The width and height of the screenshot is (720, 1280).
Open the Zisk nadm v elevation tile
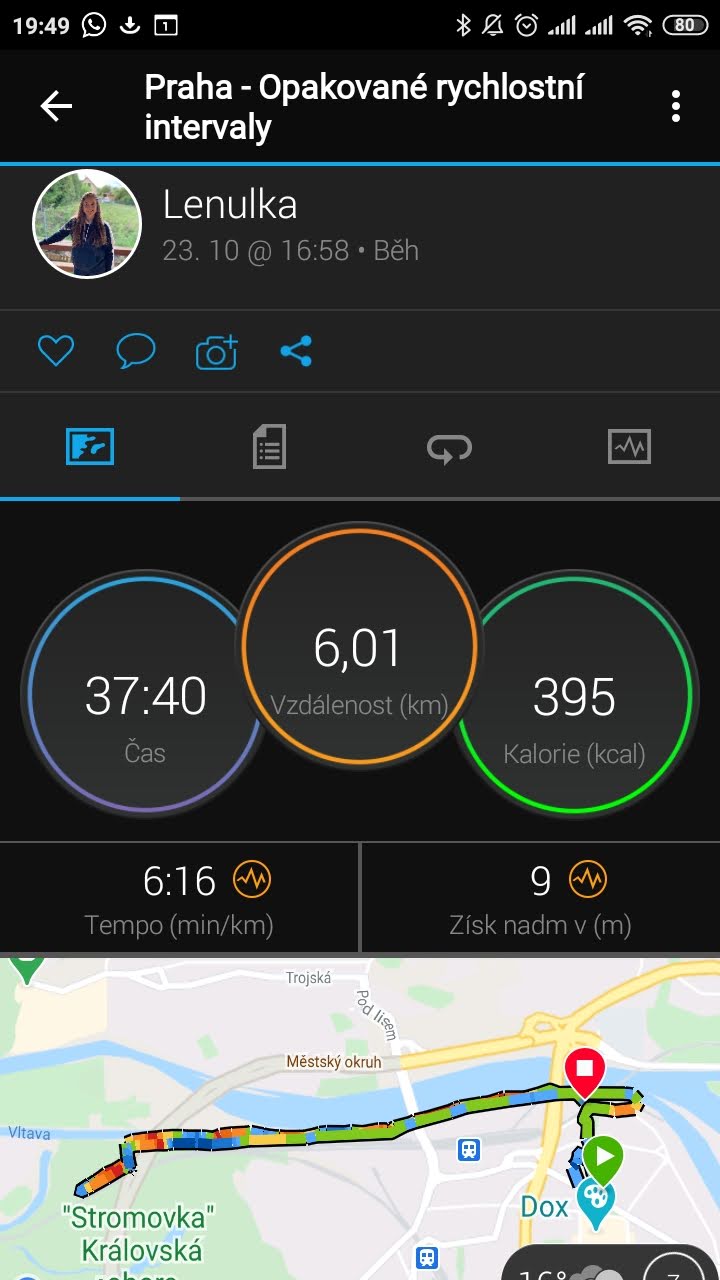tap(541, 898)
